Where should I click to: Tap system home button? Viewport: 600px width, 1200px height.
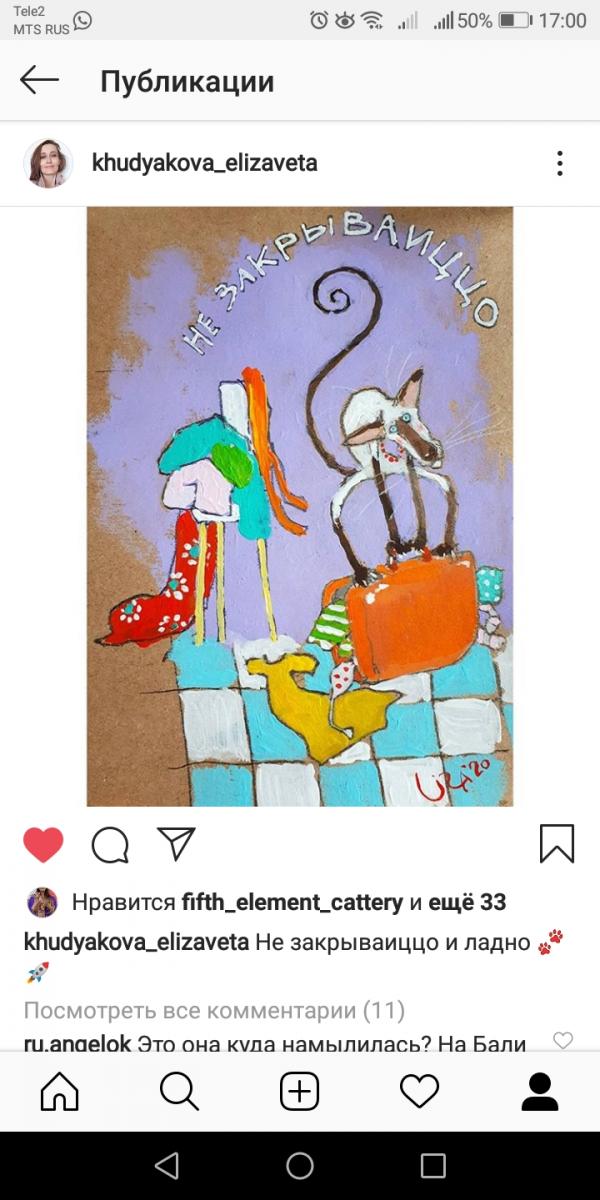300,1165
